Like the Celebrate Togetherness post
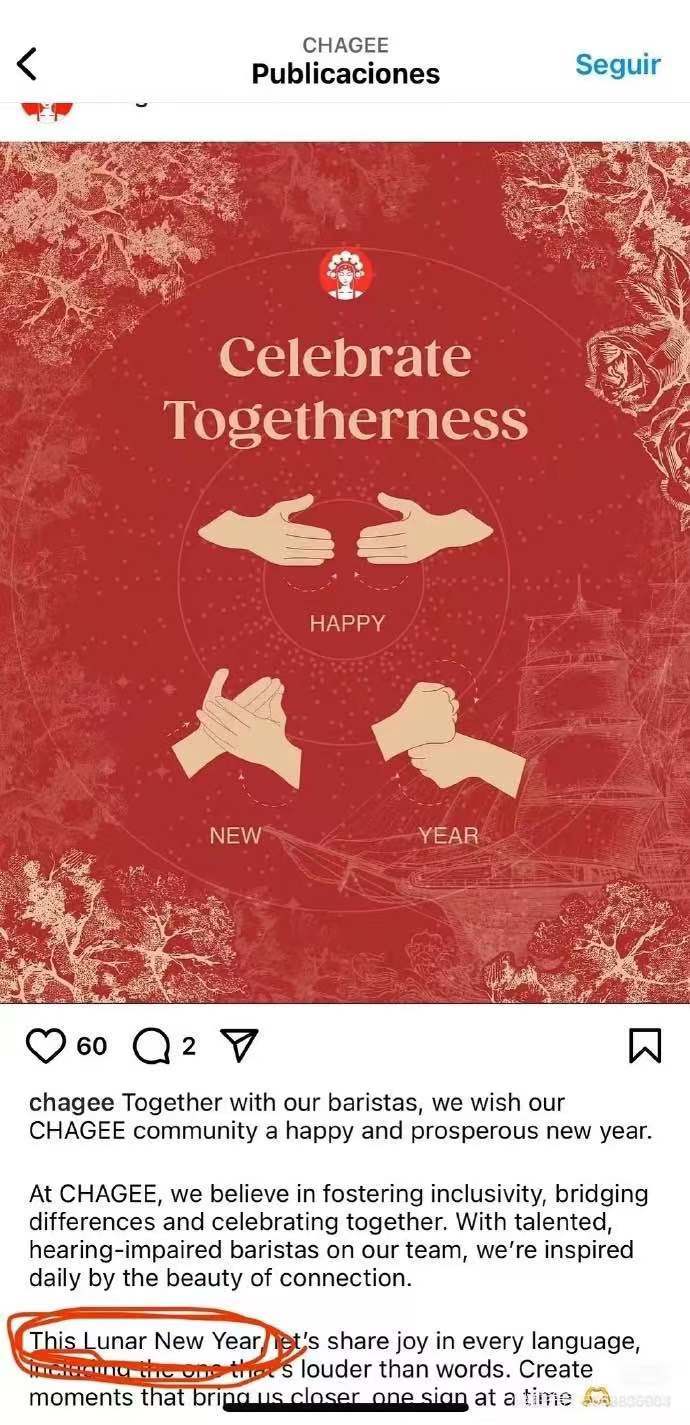The width and height of the screenshot is (690, 1425). (45, 1046)
